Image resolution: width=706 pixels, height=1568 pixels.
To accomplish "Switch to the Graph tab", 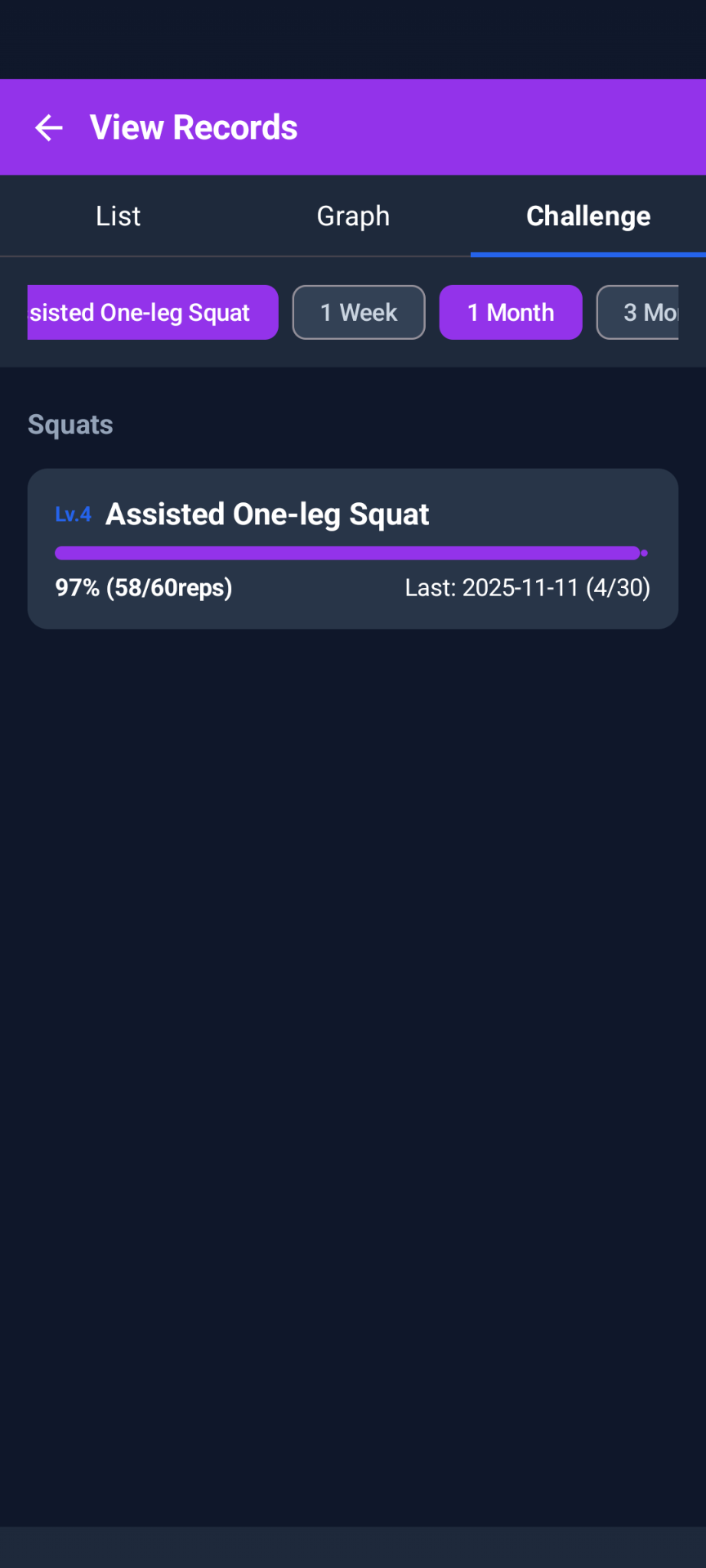I will (353, 216).
